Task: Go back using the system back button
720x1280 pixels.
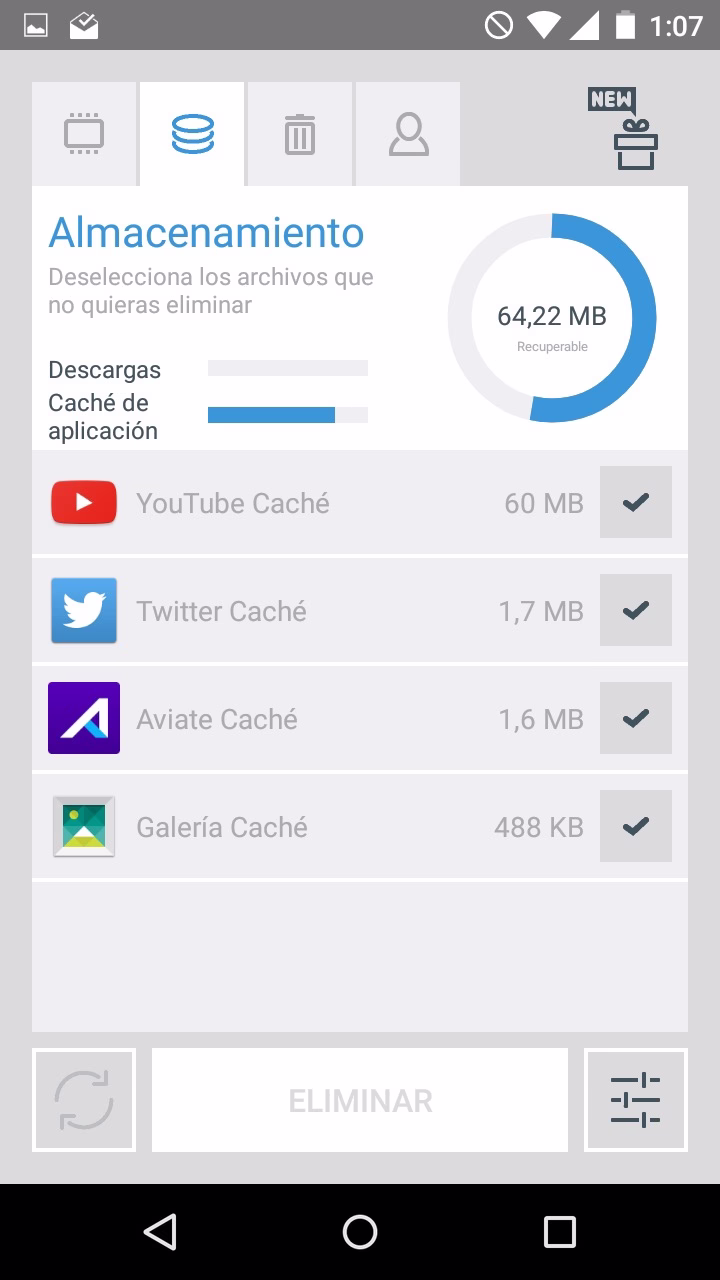Action: click(160, 1232)
